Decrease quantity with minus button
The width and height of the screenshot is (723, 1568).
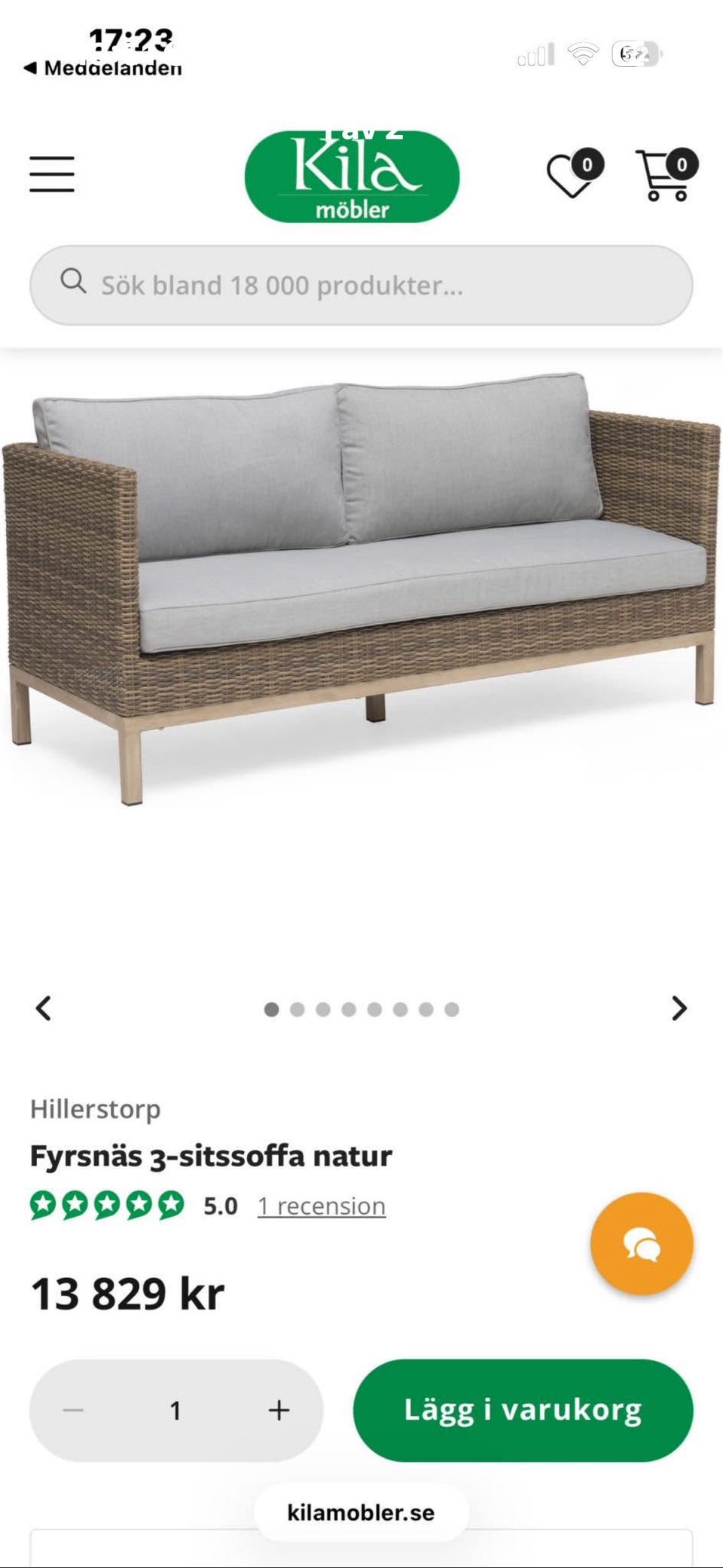(73, 1410)
